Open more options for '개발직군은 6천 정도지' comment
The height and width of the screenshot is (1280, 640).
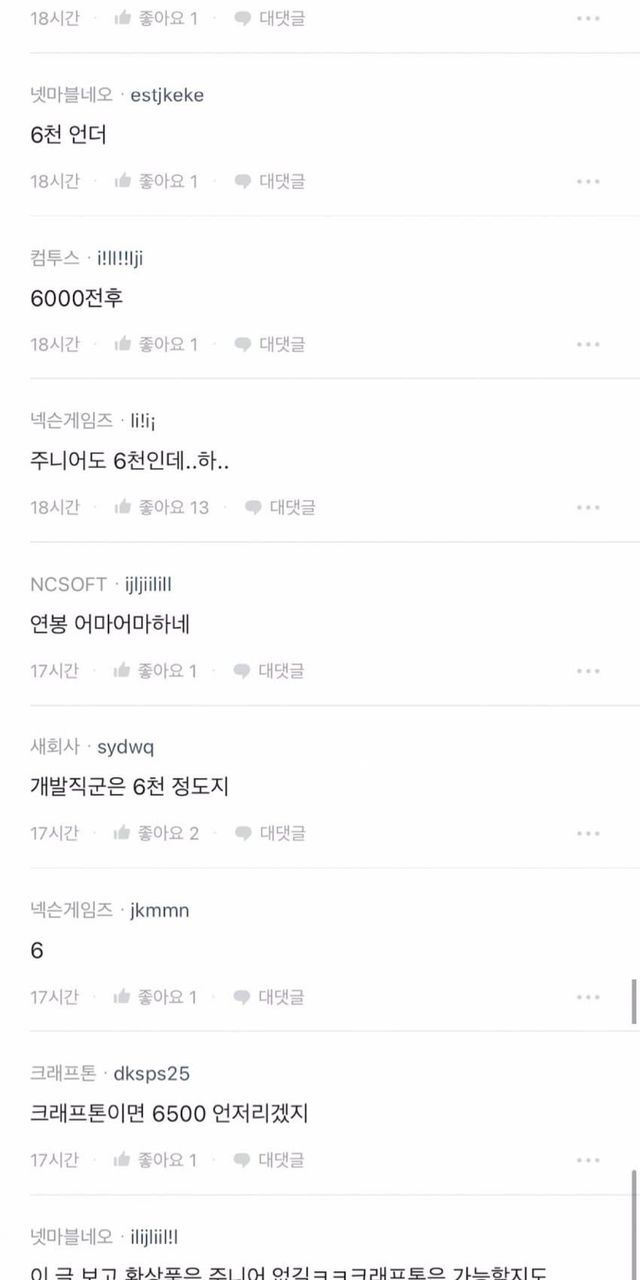coord(588,833)
